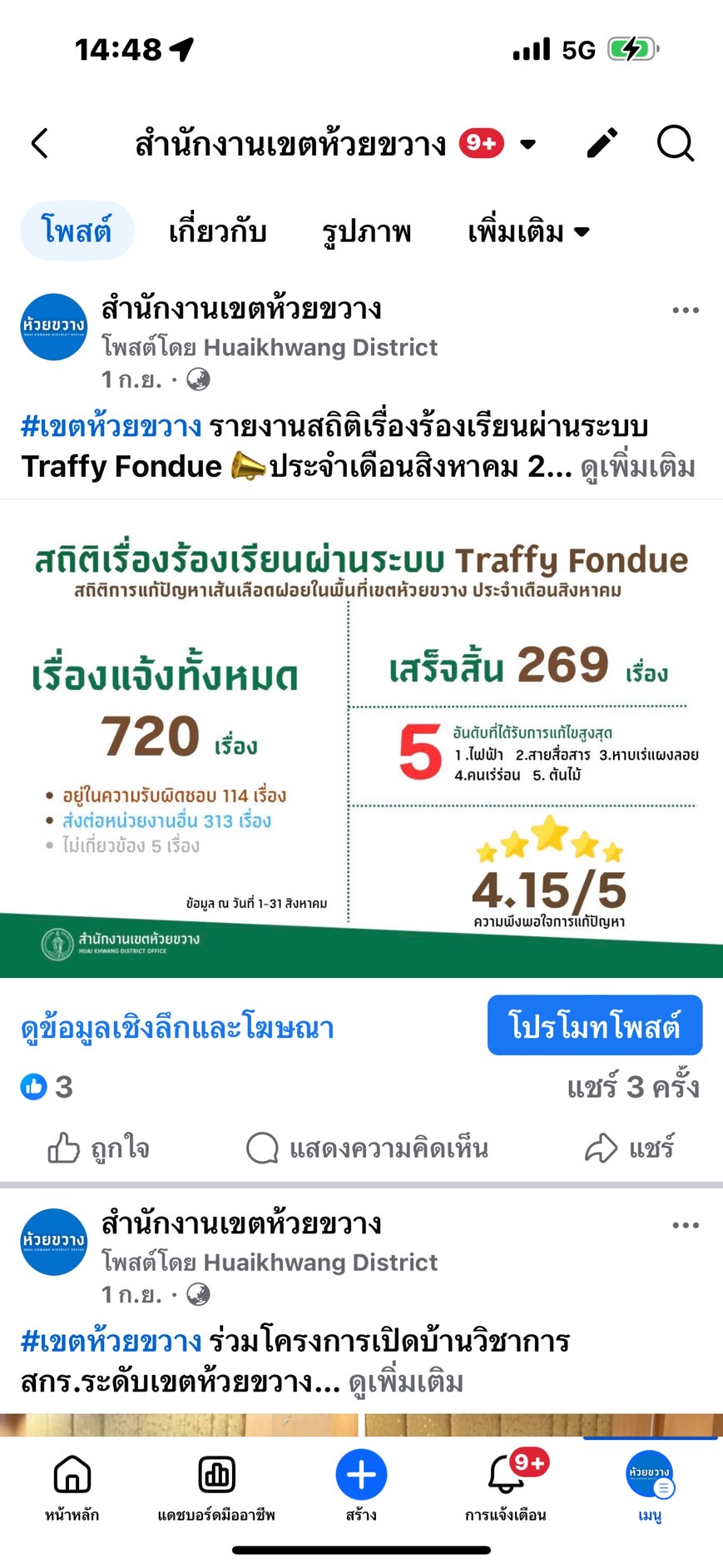
Task: Go to the หน้าหลัก home tab
Action: click(x=72, y=1489)
